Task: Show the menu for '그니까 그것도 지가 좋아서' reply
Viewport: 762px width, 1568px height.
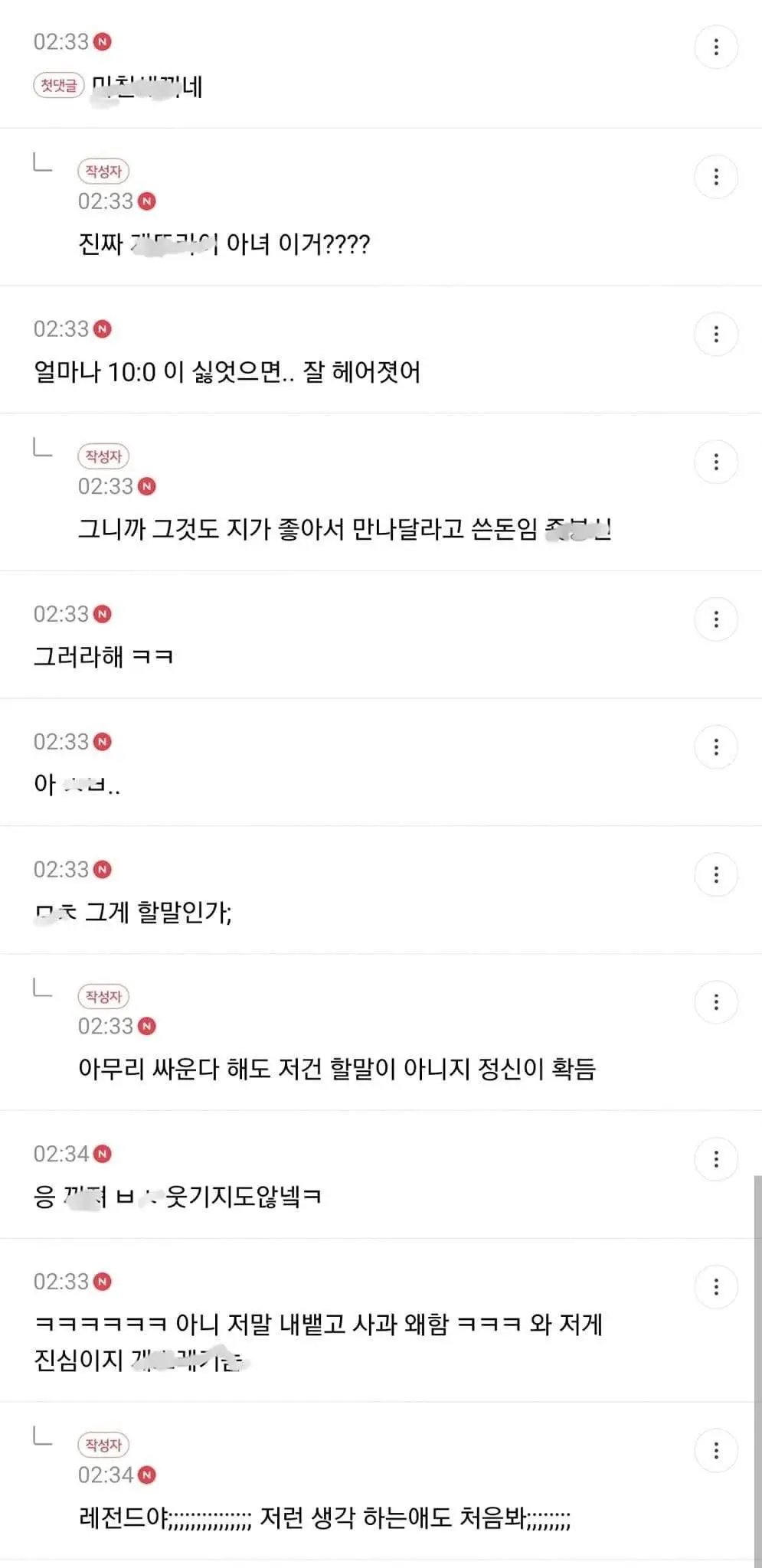Action: click(x=715, y=462)
